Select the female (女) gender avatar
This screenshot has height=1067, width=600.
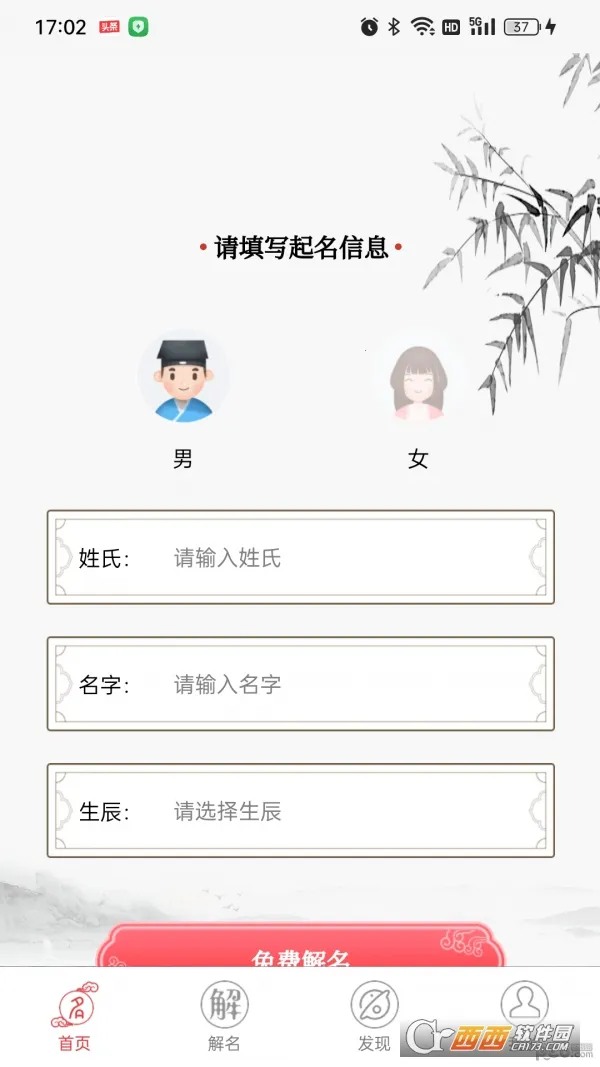(x=417, y=382)
